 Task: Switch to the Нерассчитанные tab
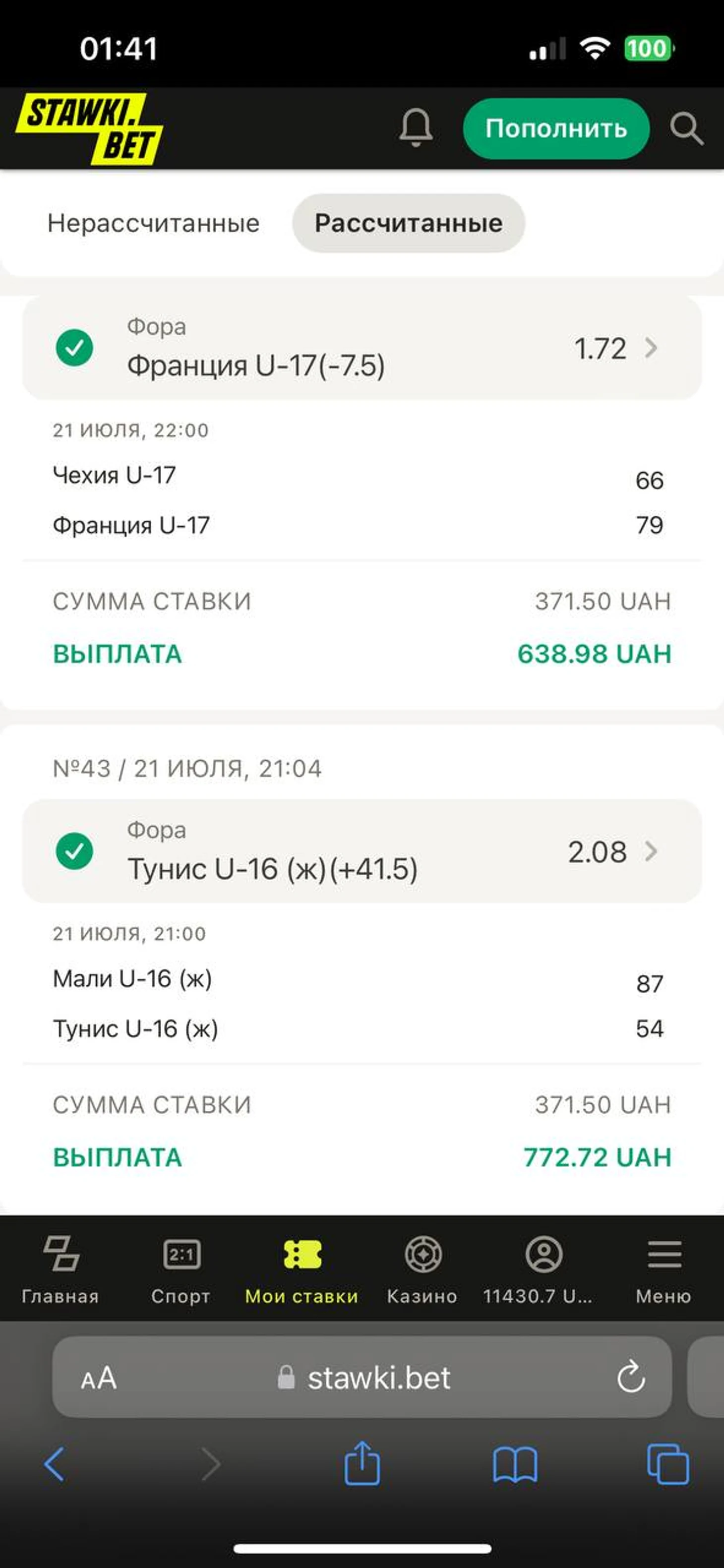[x=153, y=223]
